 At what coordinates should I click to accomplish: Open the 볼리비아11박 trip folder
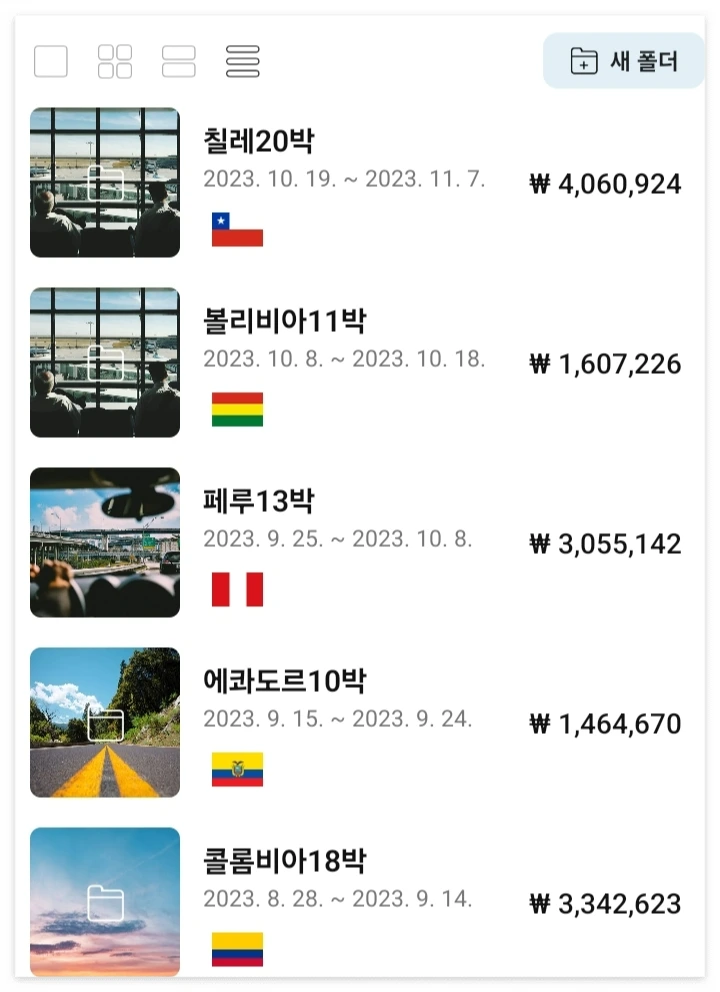[284, 322]
